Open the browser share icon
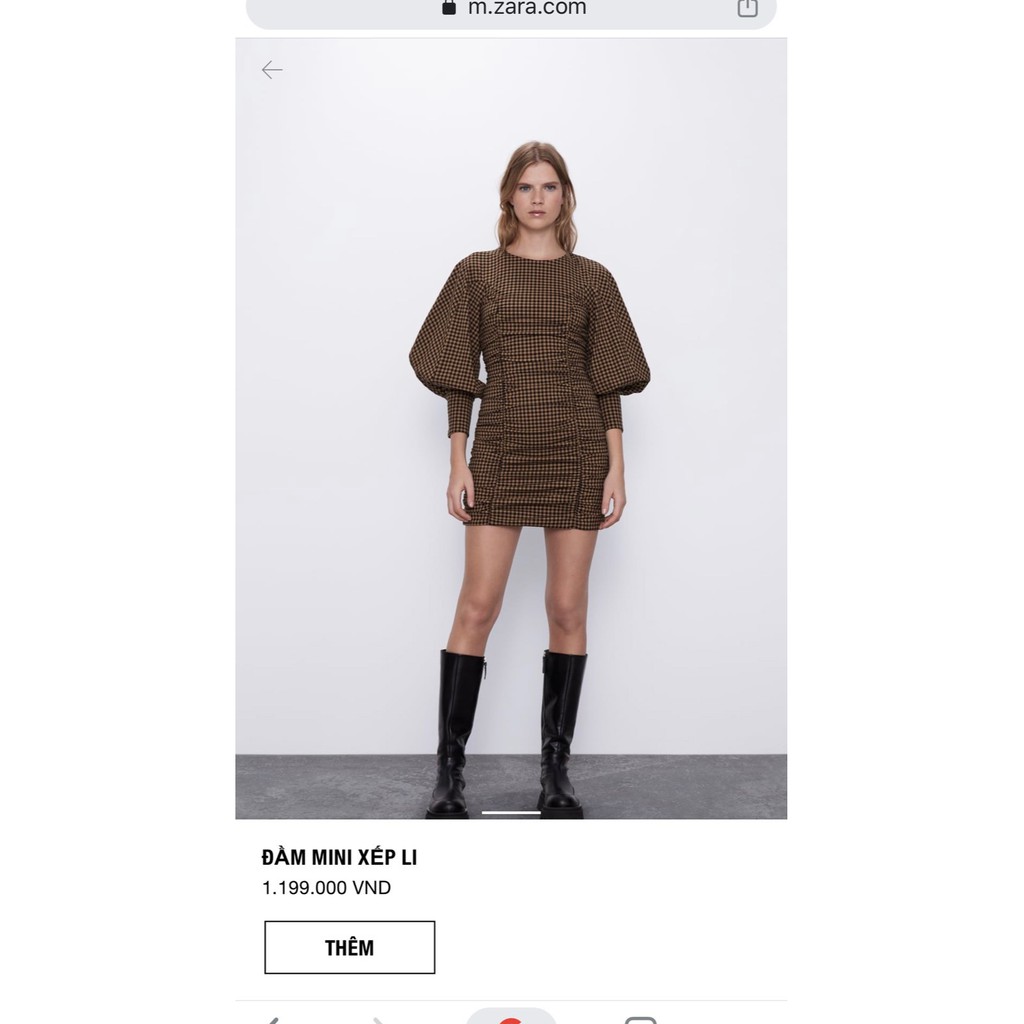 click(747, 8)
